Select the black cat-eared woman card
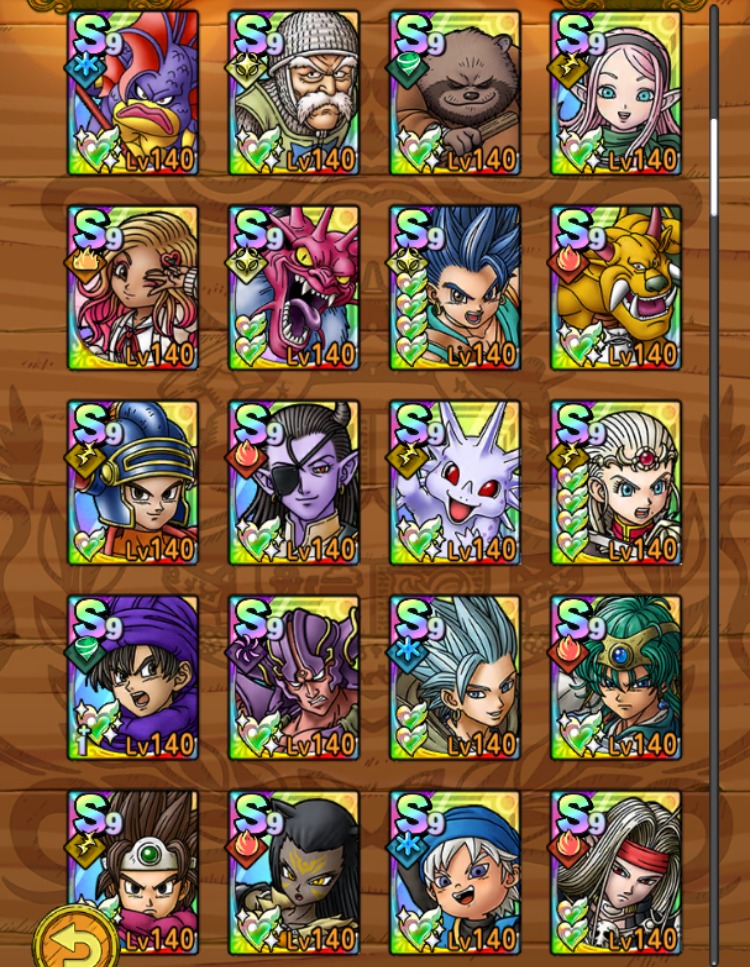750x967 pixels. pyautogui.click(x=294, y=872)
